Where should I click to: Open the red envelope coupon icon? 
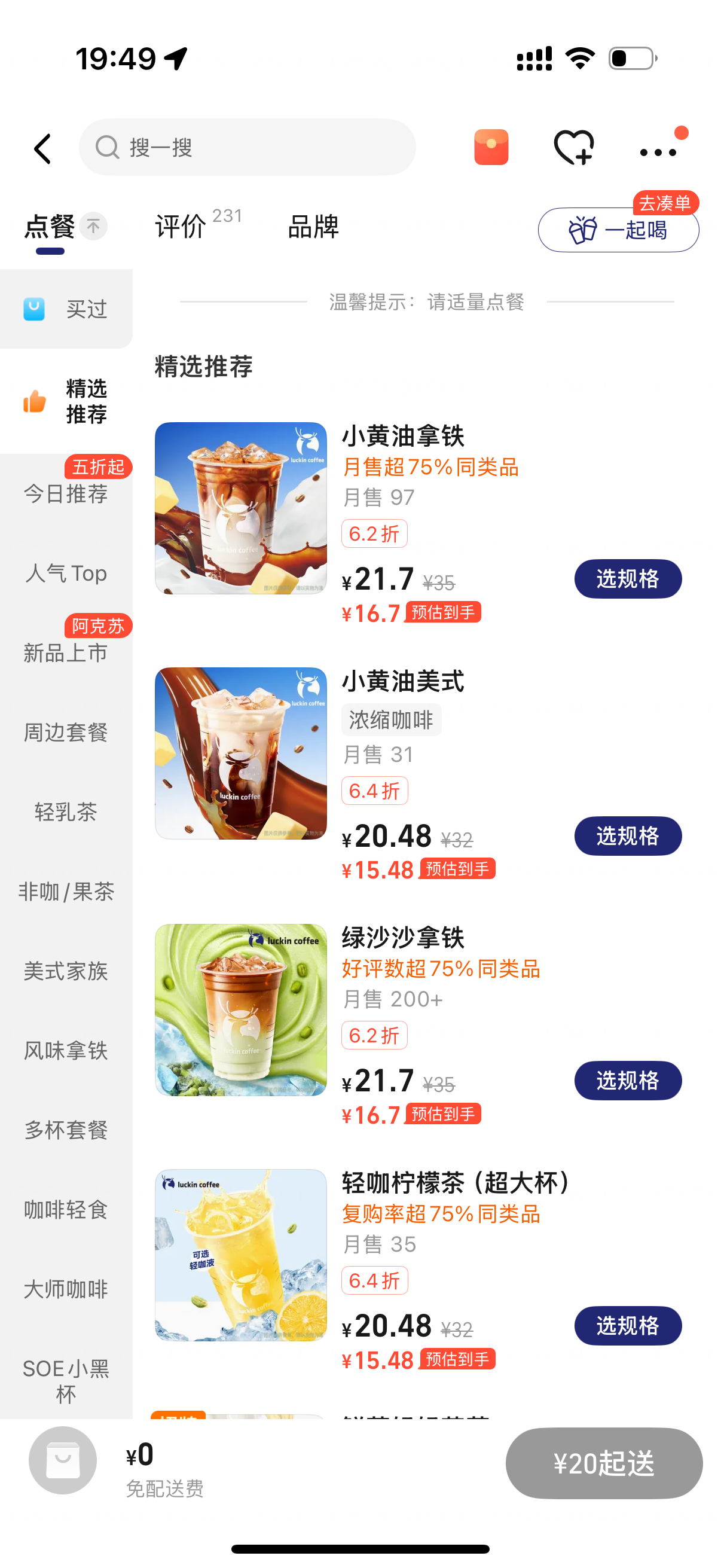pyautogui.click(x=491, y=147)
